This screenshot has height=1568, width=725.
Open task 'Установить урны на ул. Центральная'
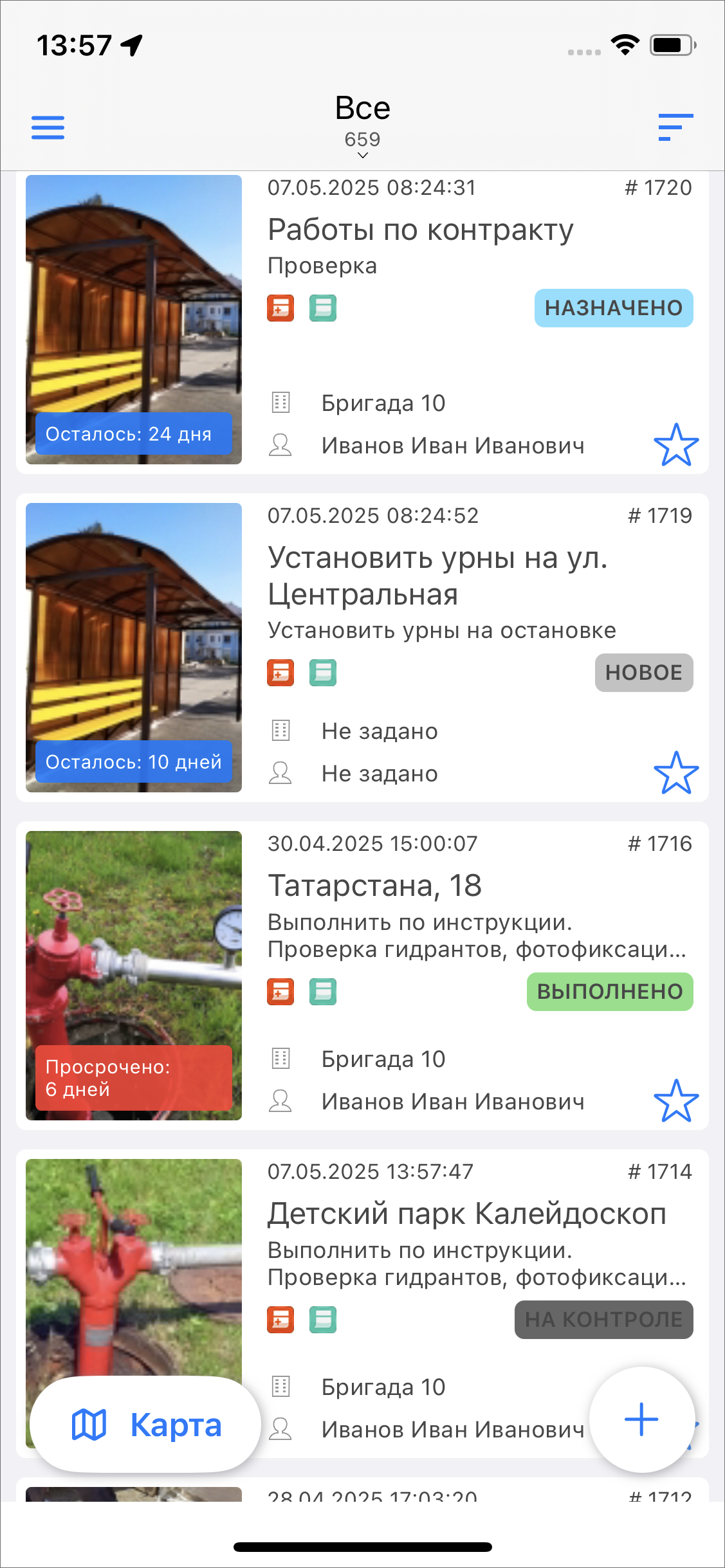(x=437, y=576)
